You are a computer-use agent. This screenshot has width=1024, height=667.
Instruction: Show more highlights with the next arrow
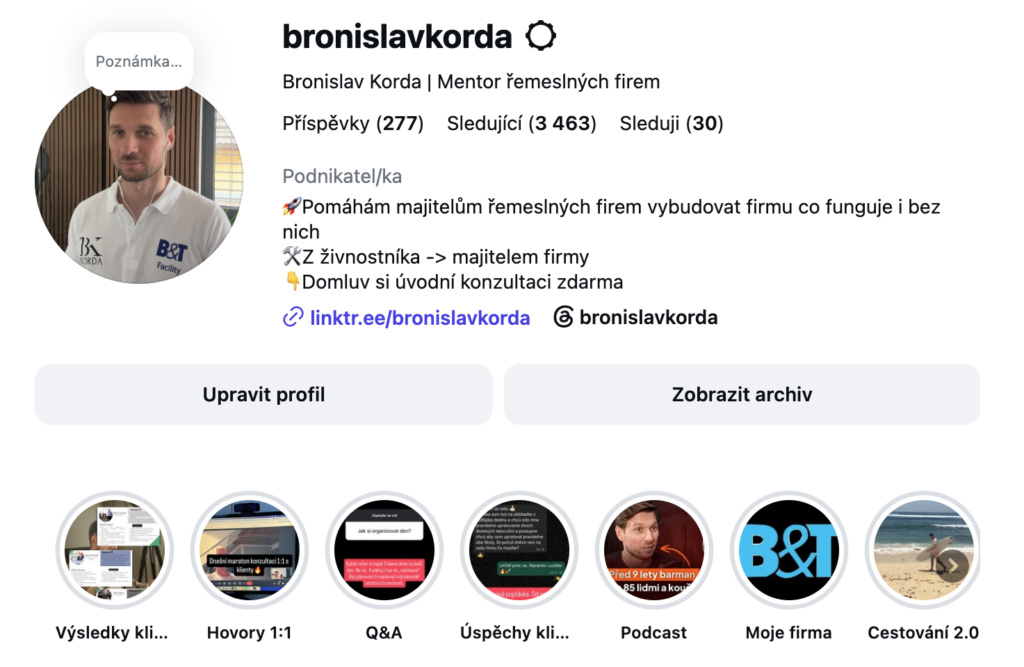point(953,565)
